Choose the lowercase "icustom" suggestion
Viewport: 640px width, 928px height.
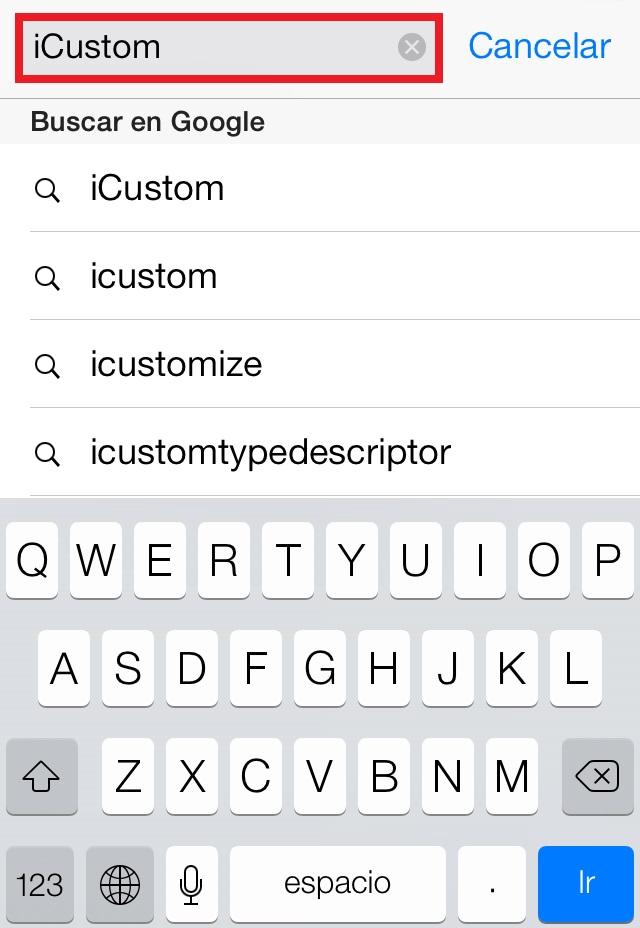point(153,277)
